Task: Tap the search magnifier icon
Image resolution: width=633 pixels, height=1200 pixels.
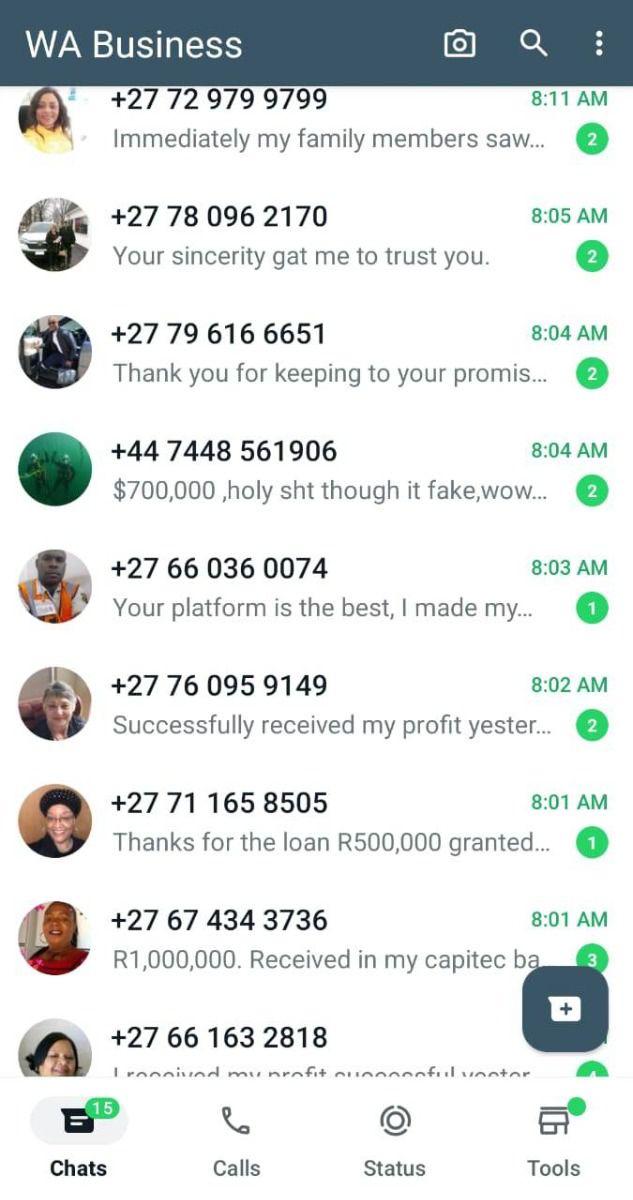Action: (534, 43)
